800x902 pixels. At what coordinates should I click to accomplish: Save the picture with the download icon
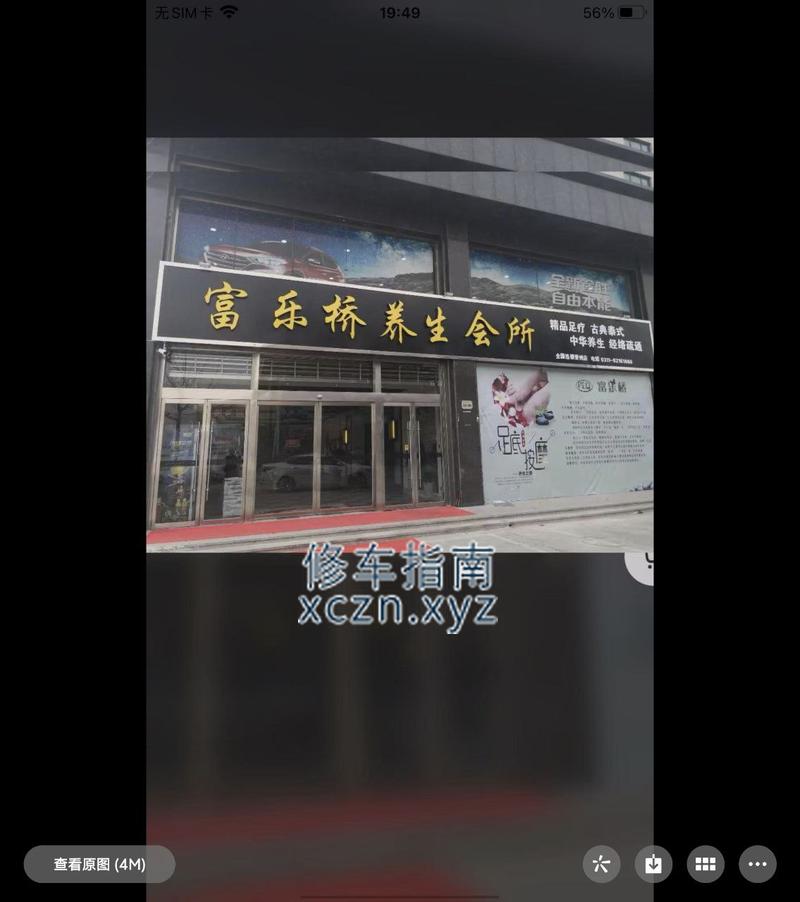[x=653, y=864]
